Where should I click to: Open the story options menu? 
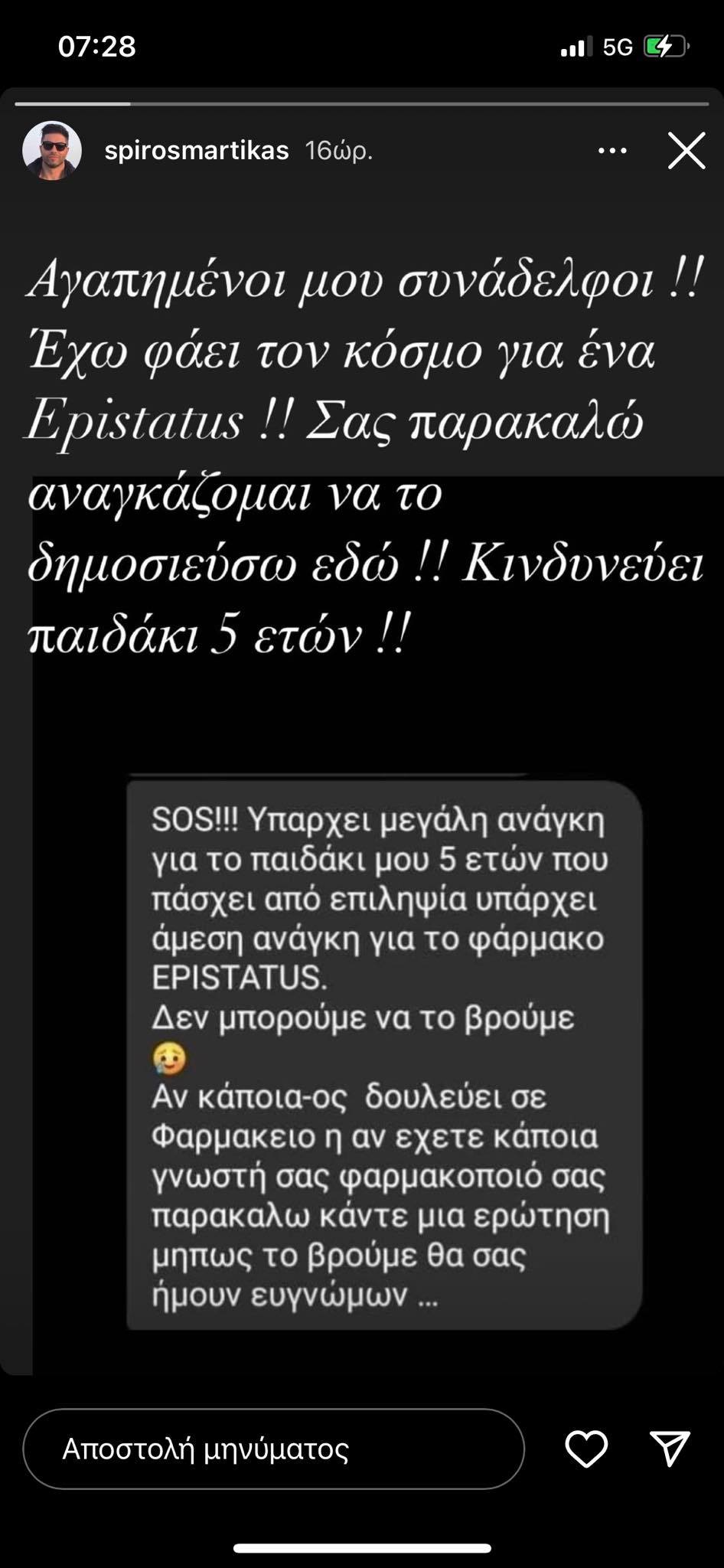[612, 151]
